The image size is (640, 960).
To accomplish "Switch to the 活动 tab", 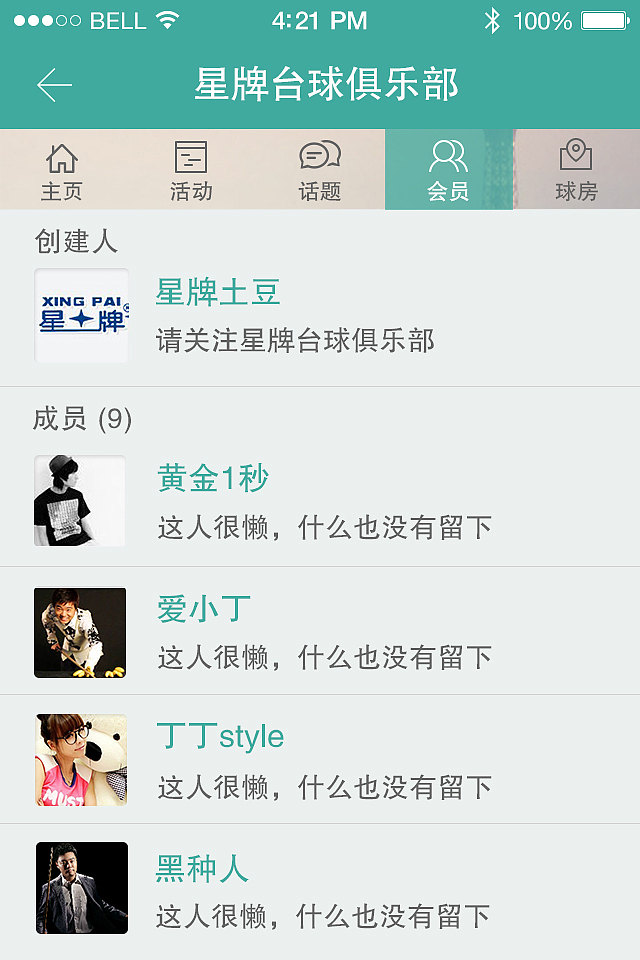I will pos(191,170).
